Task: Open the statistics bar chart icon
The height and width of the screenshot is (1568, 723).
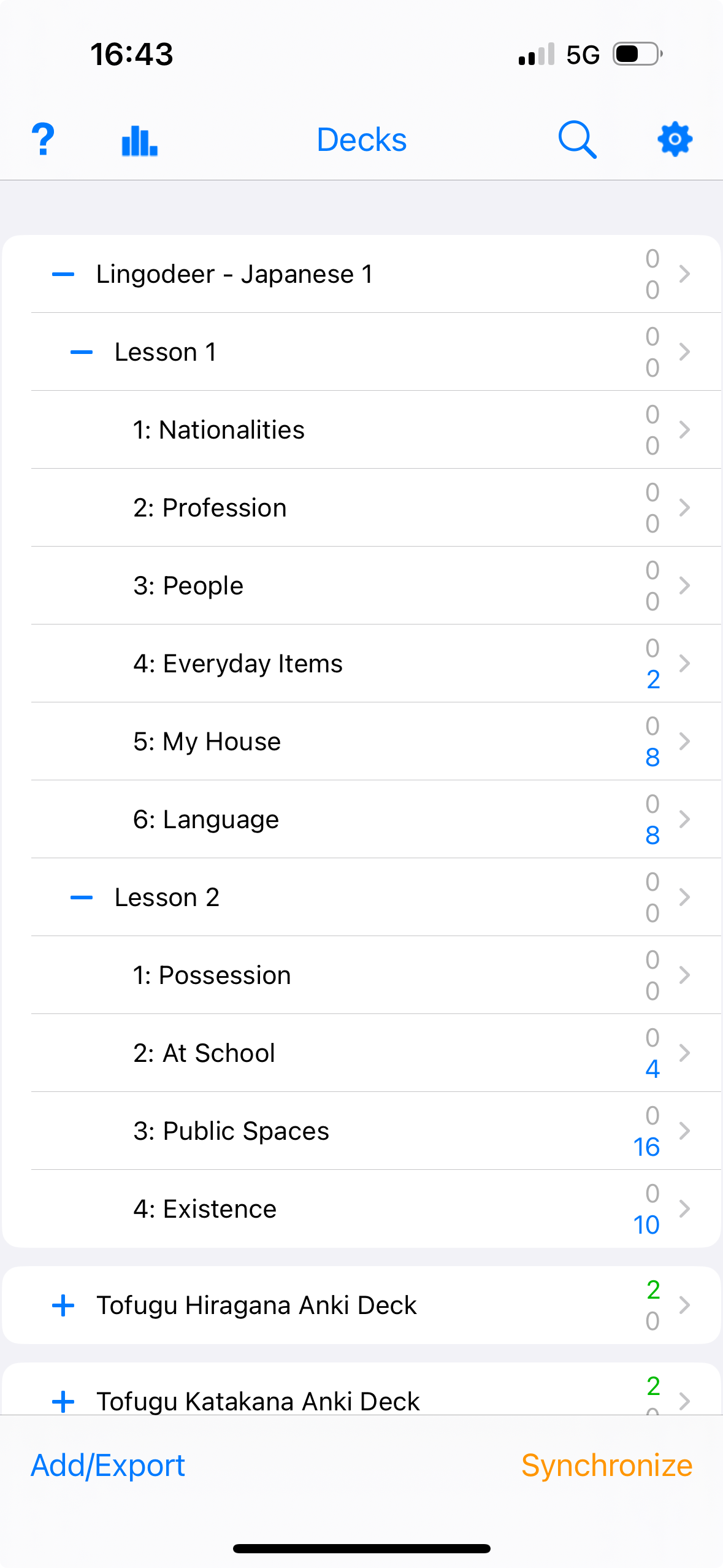Action: 140,140
